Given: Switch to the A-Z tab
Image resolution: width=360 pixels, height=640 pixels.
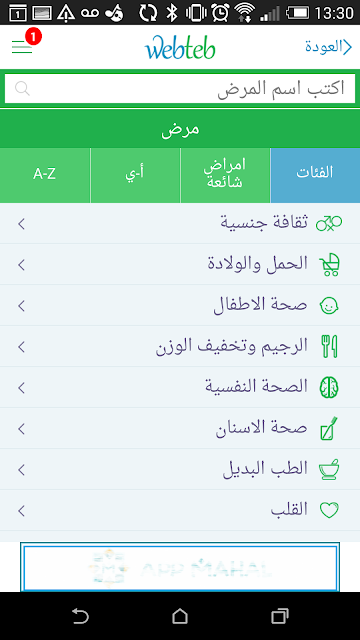Looking at the screenshot, I should click(45, 176).
